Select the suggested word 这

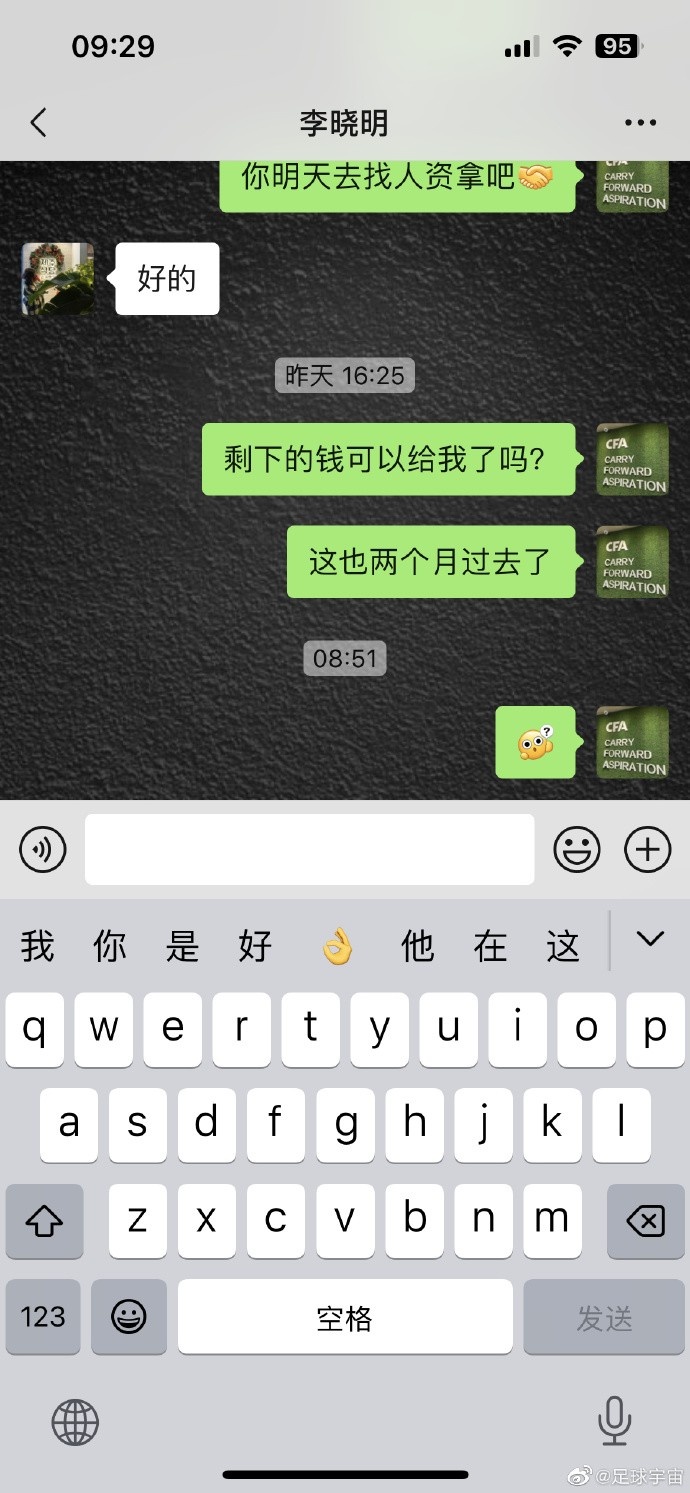tap(563, 945)
